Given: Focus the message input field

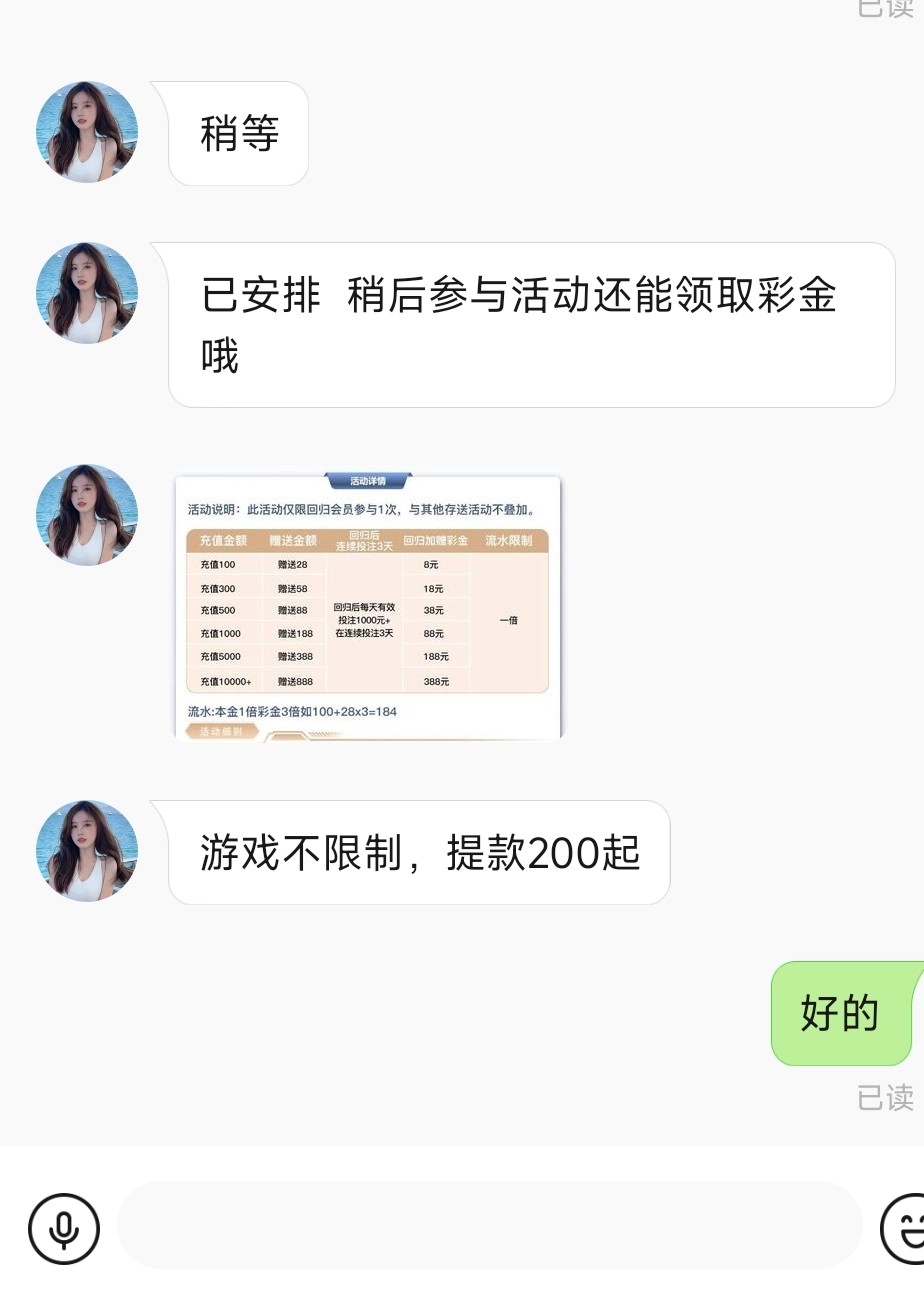Looking at the screenshot, I should [489, 1226].
